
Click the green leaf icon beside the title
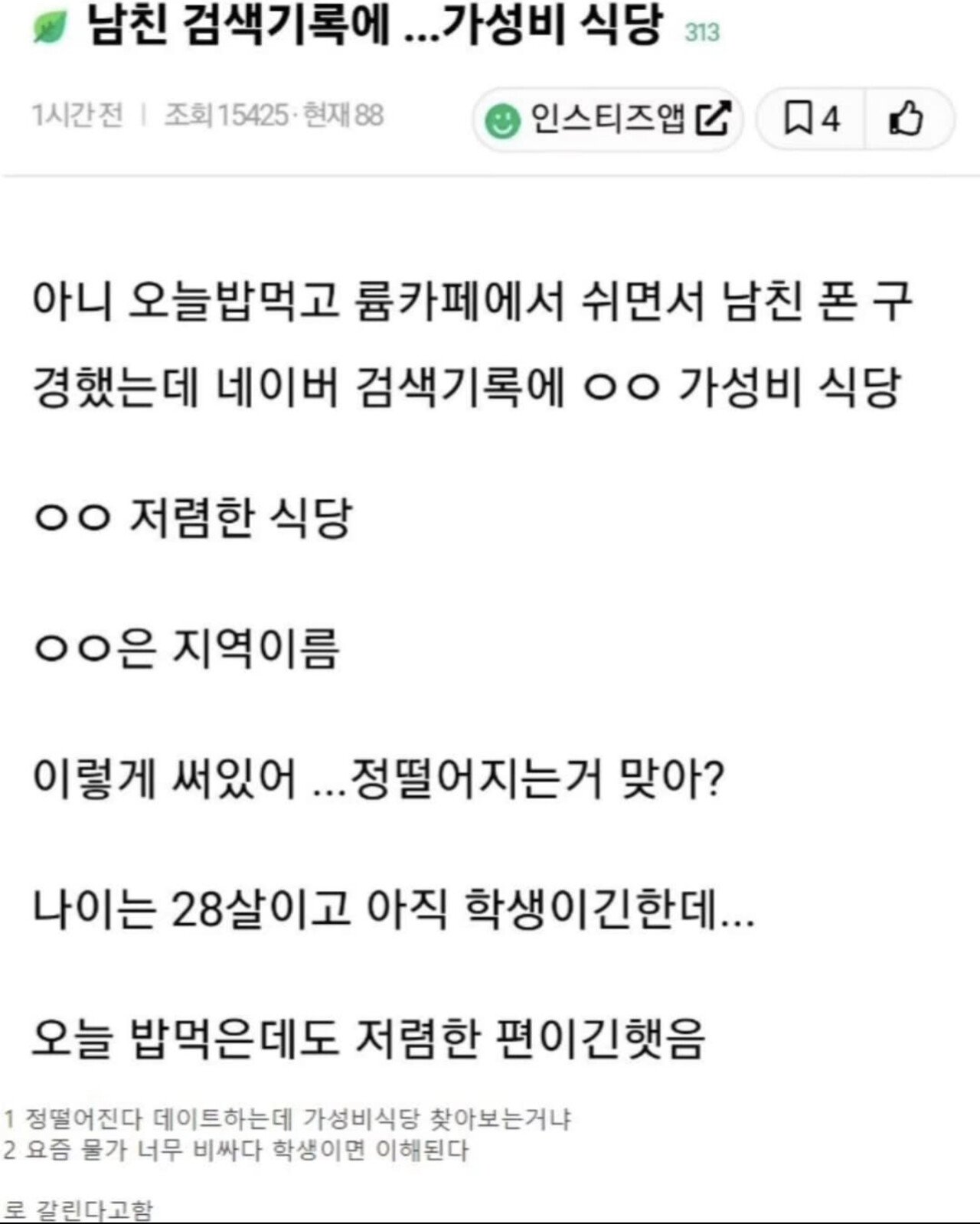click(48, 26)
